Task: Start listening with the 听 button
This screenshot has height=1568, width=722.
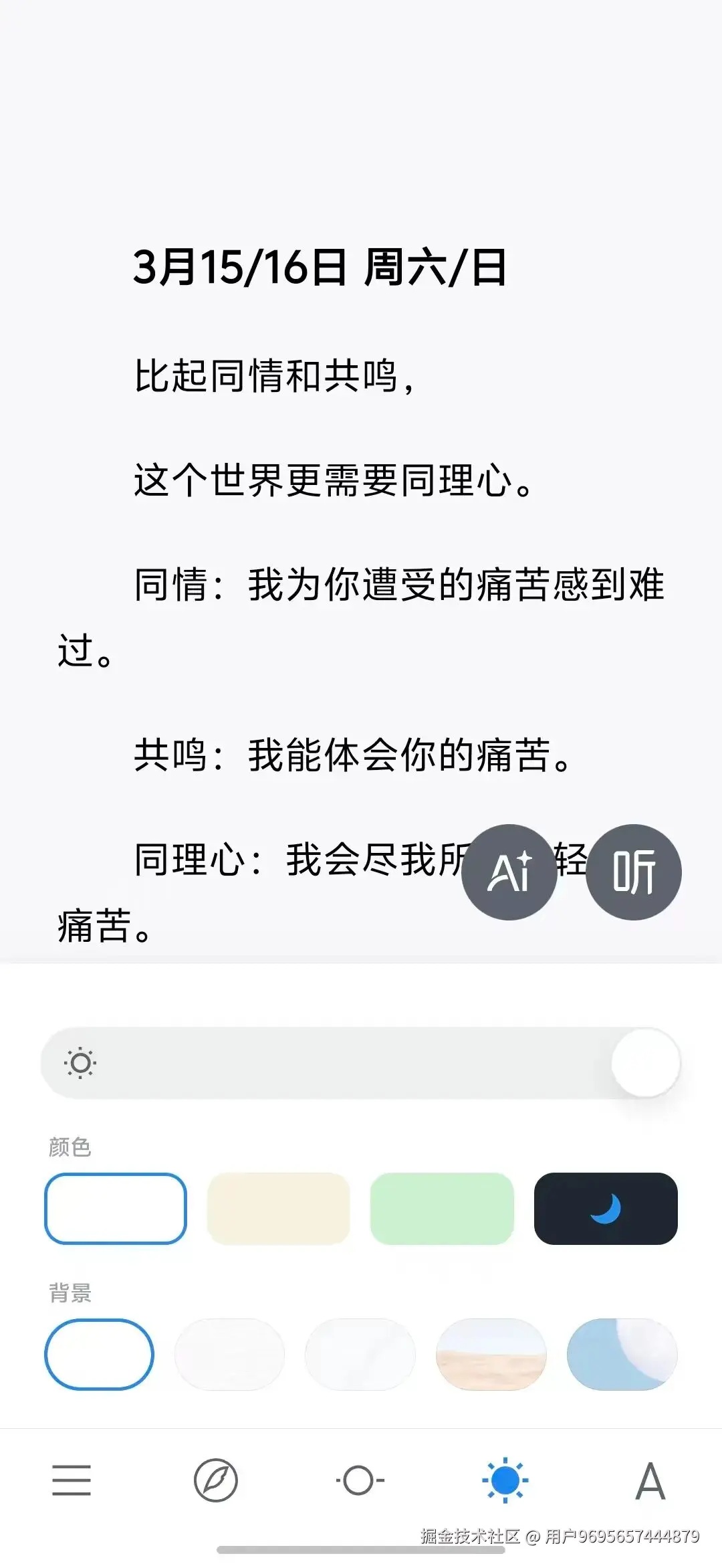Action: pyautogui.click(x=633, y=872)
